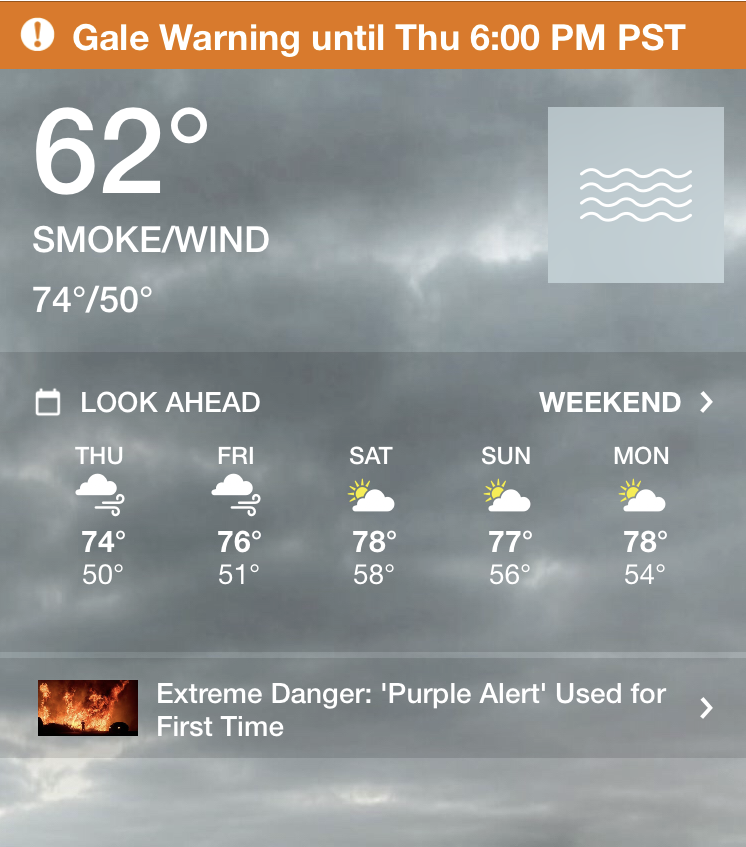This screenshot has width=746, height=847.
Task: Check Monday's forecast
Action: click(x=643, y=516)
